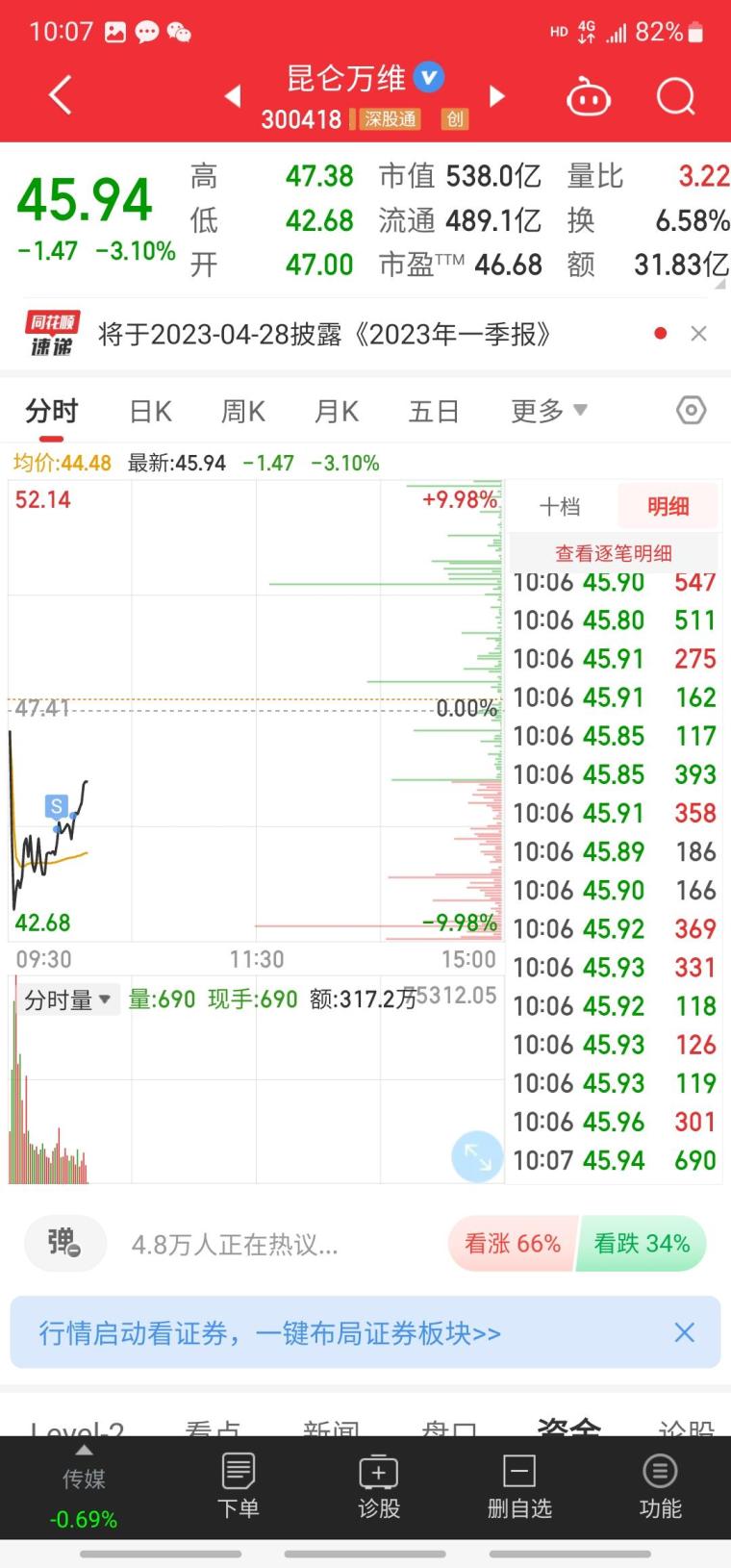Switch to the previous stock with left triangle

(232, 96)
